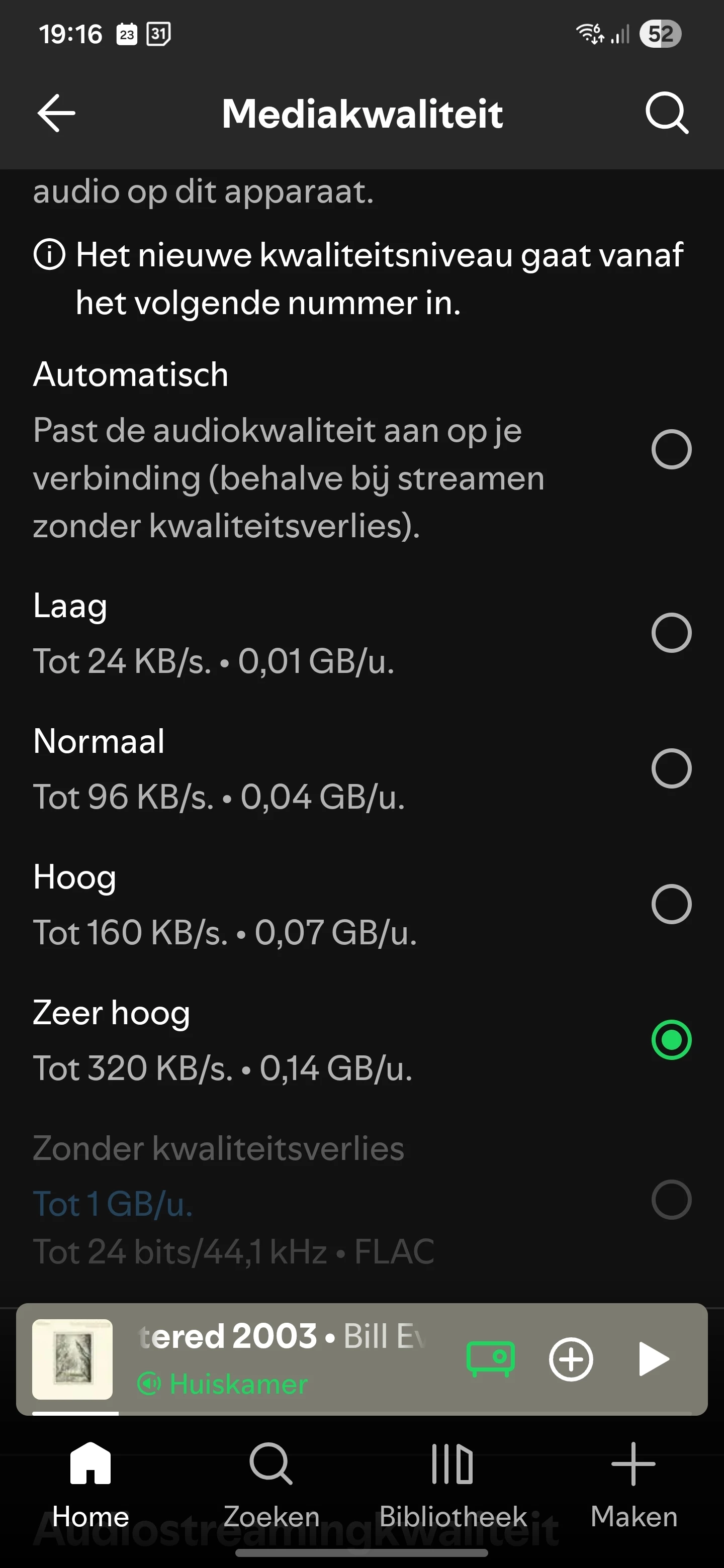Choose Zonder kwaliteitsverlies option

pyautogui.click(x=671, y=1200)
